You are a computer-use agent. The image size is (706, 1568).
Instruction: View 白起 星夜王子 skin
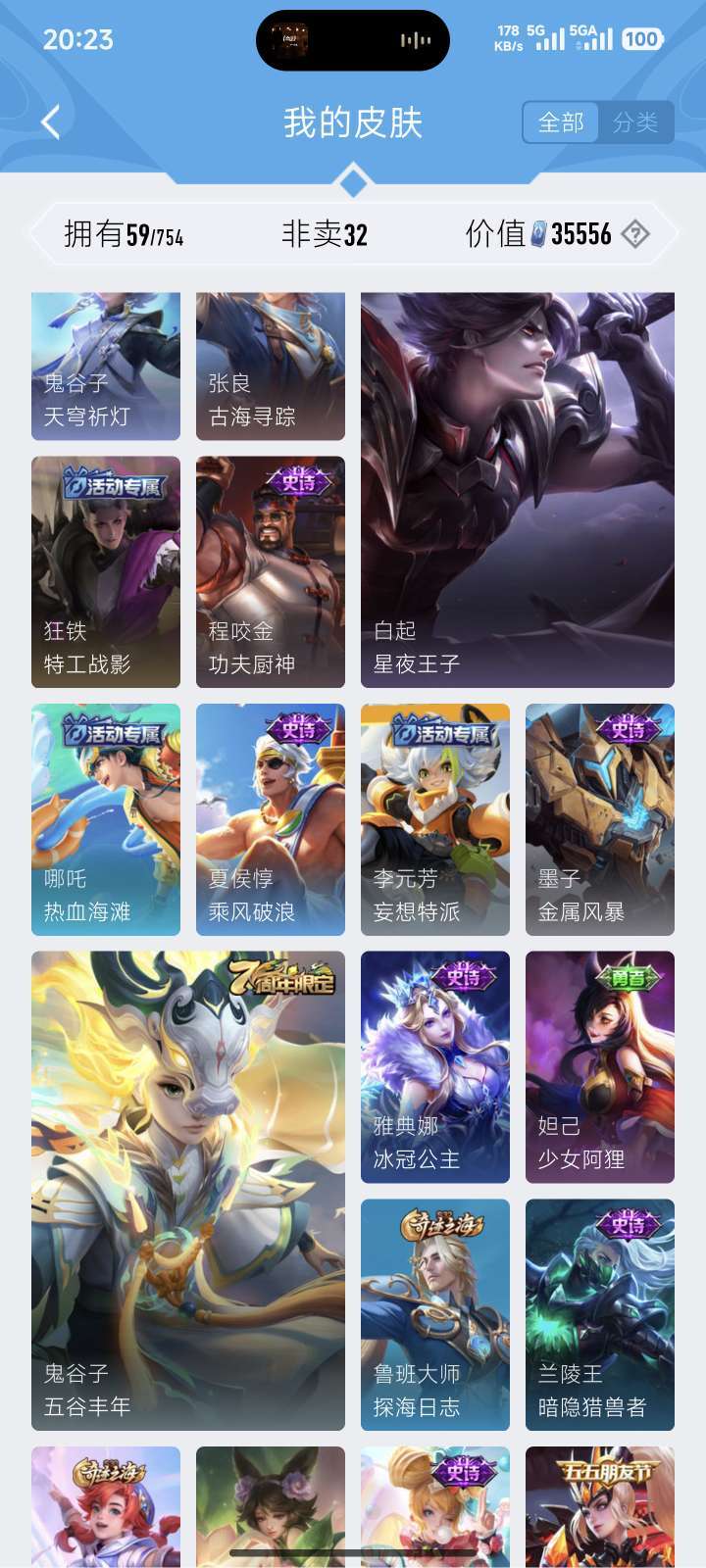[518, 490]
